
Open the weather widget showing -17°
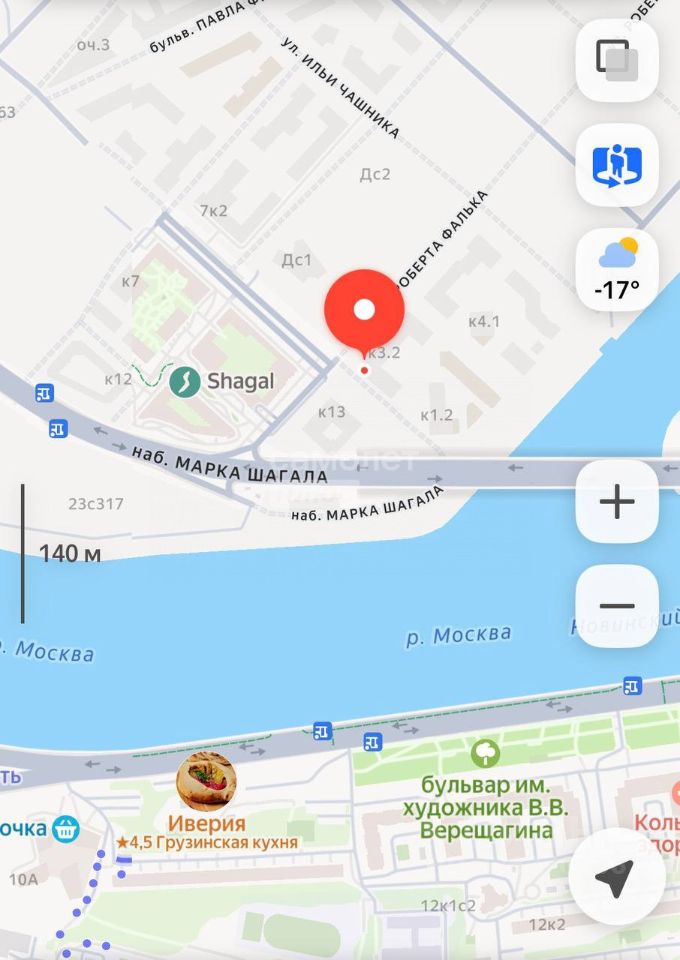click(617, 270)
